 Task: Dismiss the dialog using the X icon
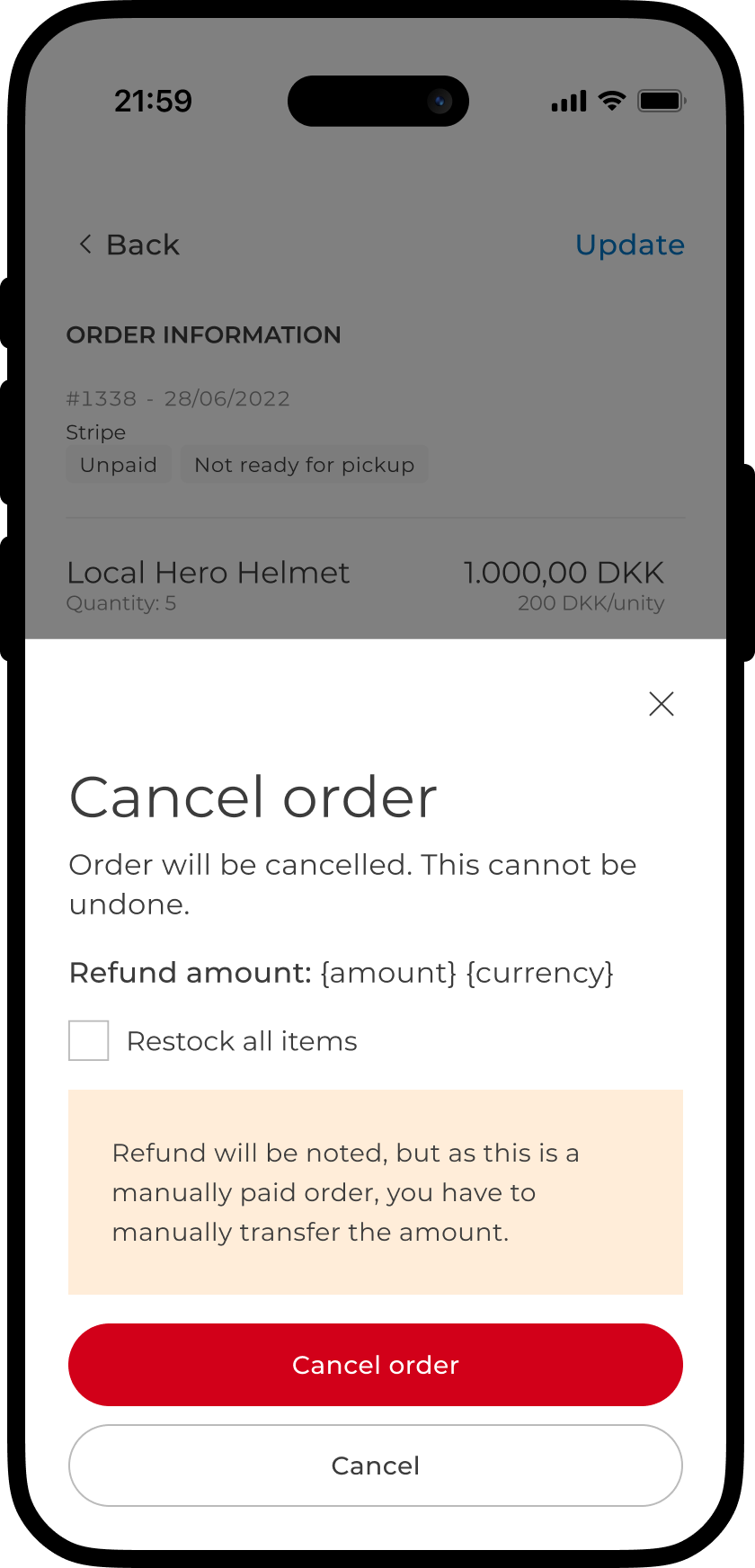[661, 704]
